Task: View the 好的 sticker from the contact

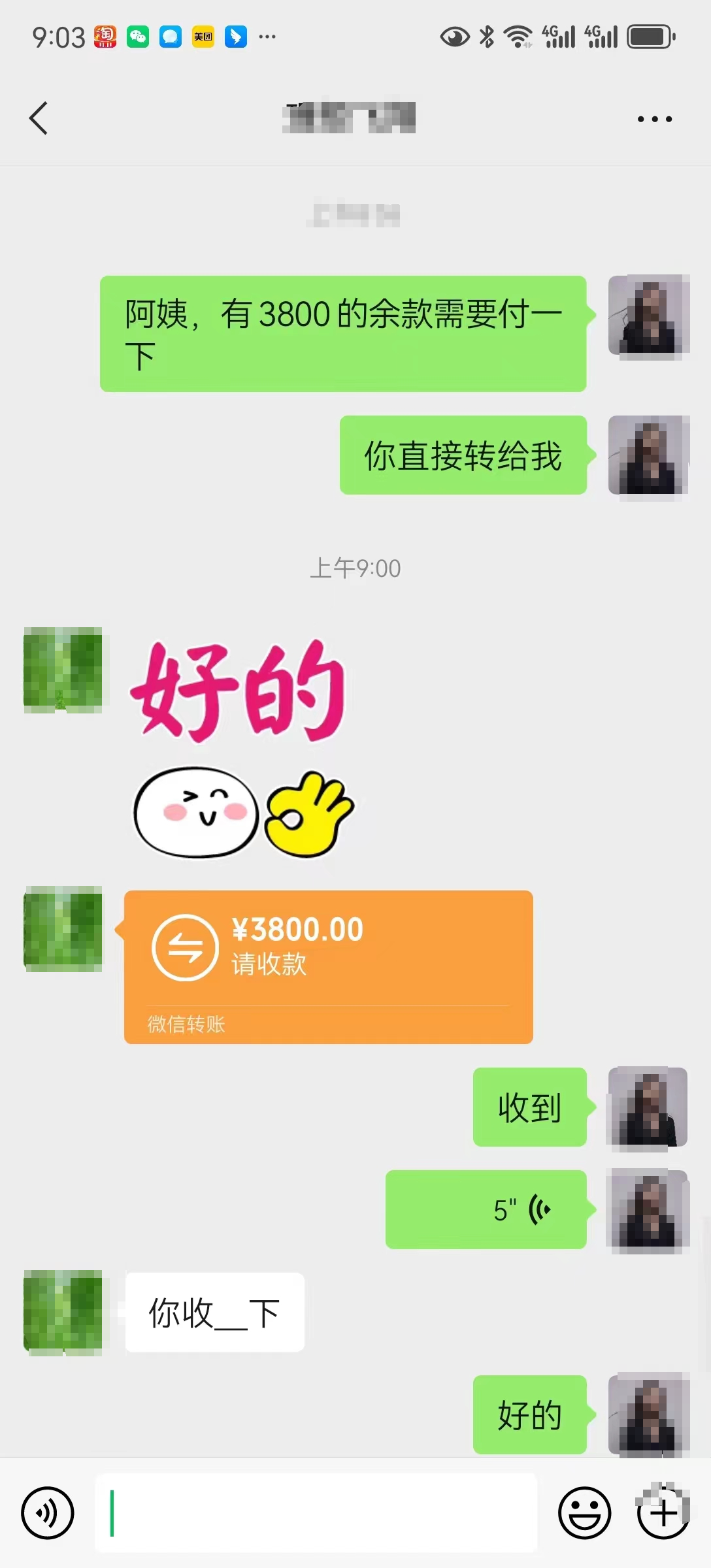Action: point(240,749)
